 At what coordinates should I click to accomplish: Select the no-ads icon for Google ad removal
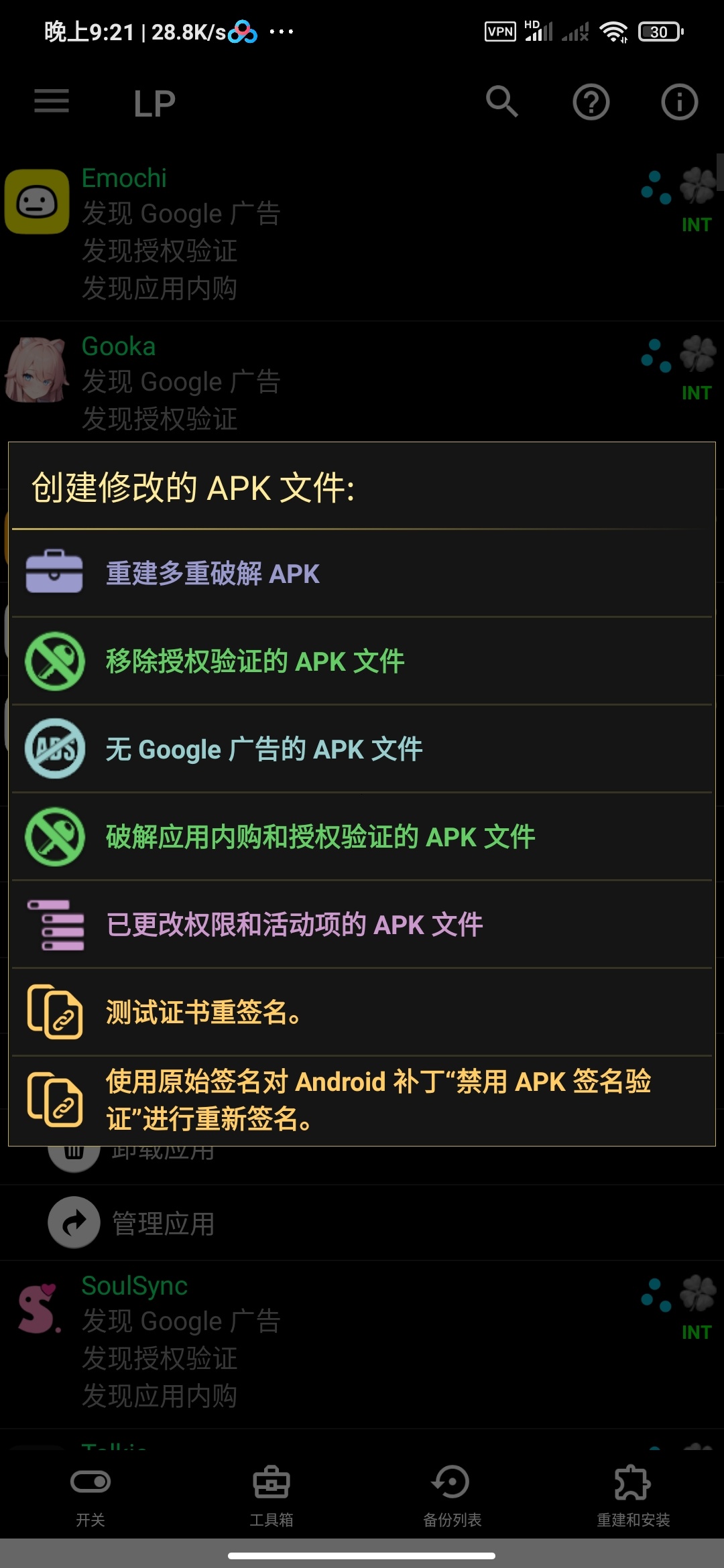[x=54, y=748]
